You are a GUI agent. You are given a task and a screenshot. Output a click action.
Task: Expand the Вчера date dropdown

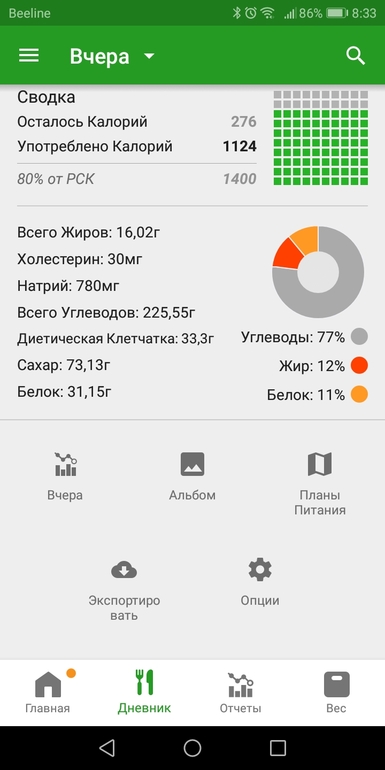click(x=112, y=56)
